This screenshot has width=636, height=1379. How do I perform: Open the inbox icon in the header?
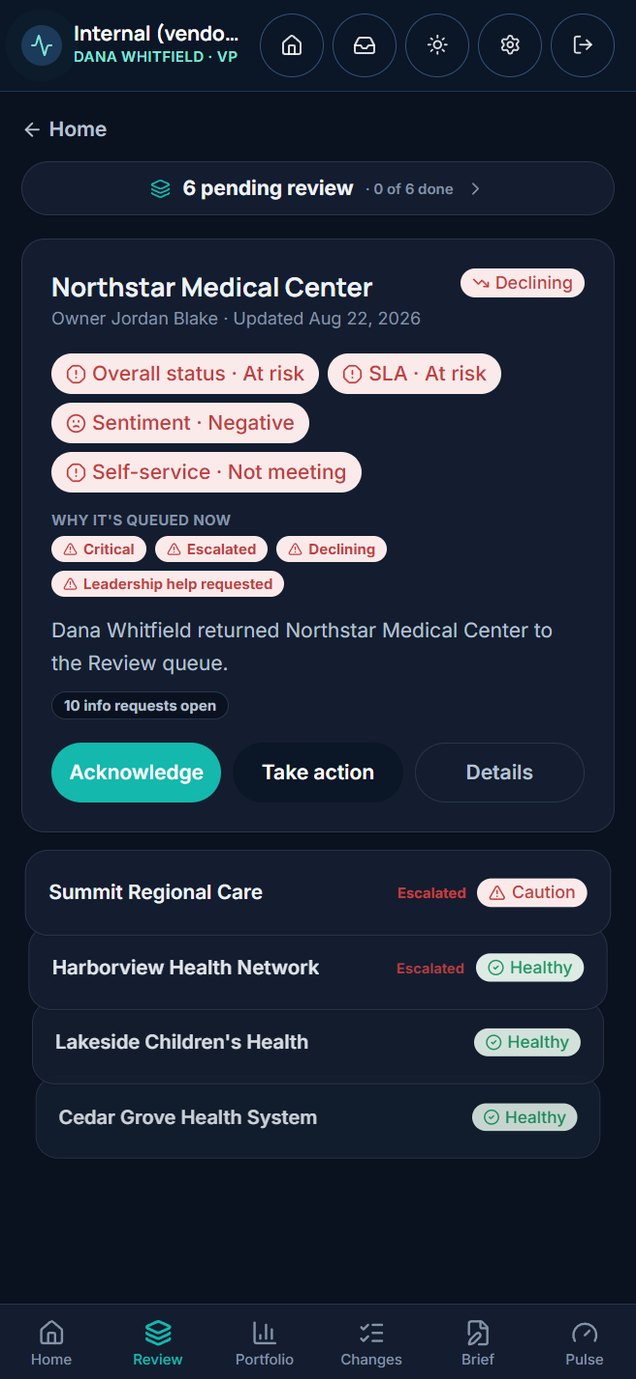(365, 45)
